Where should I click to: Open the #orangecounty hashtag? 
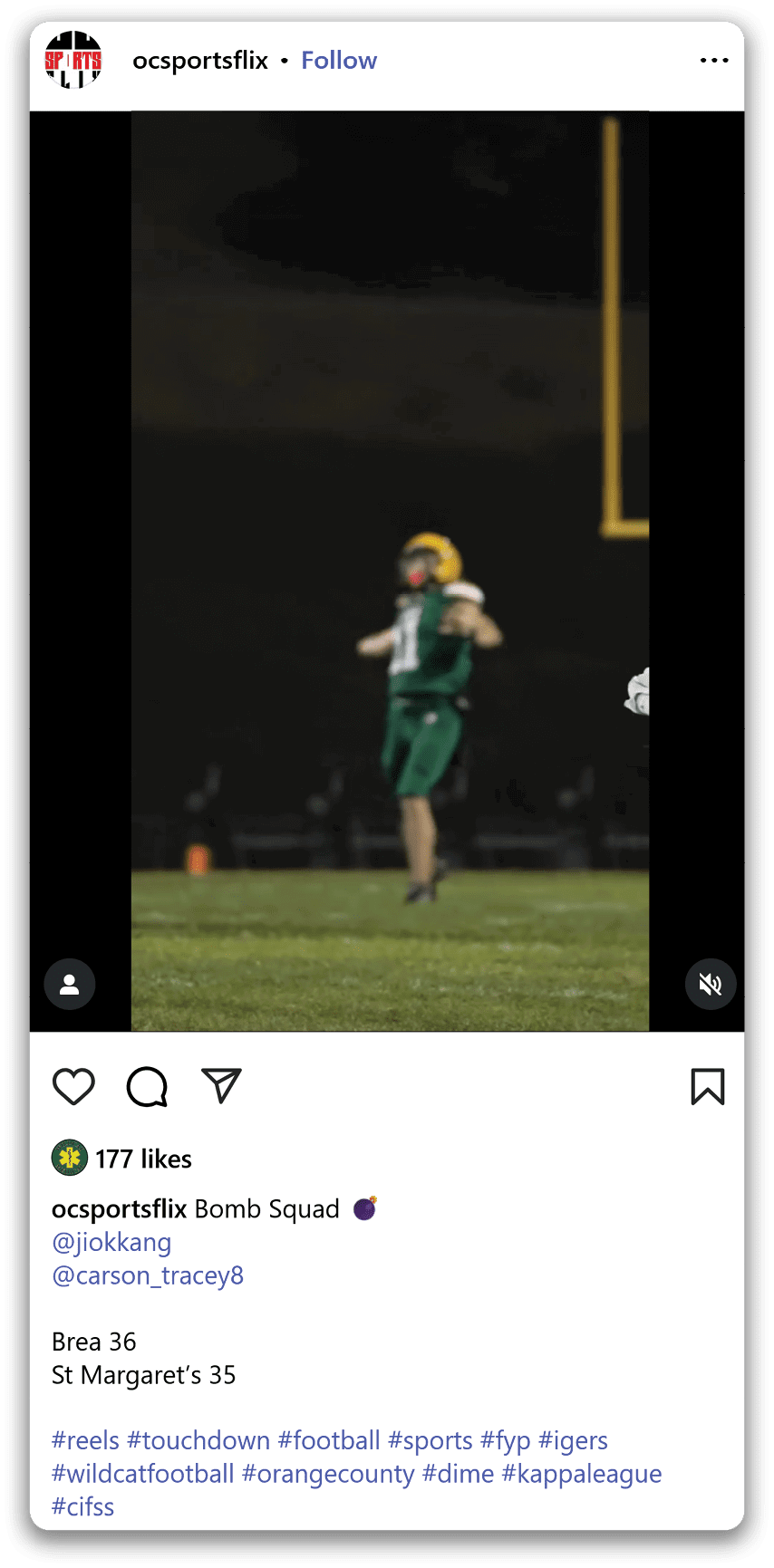328,1474
